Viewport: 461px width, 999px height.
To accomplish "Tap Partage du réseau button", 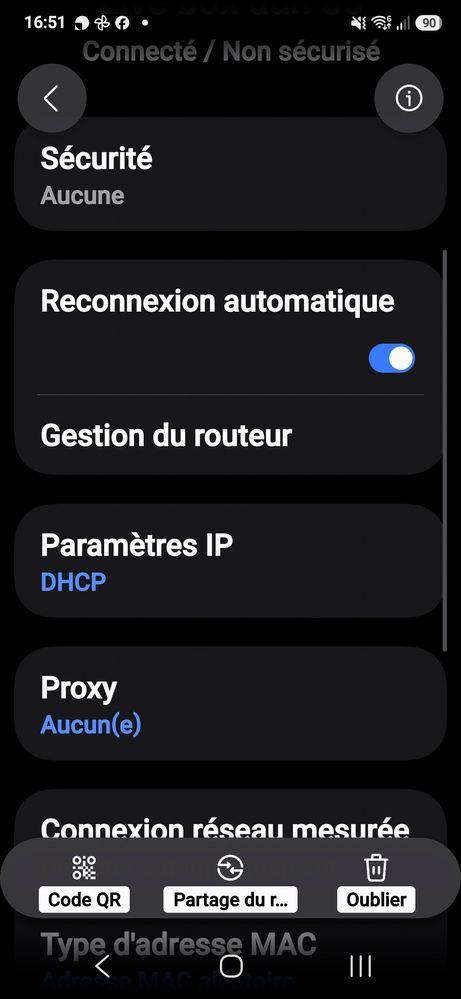I will click(230, 882).
